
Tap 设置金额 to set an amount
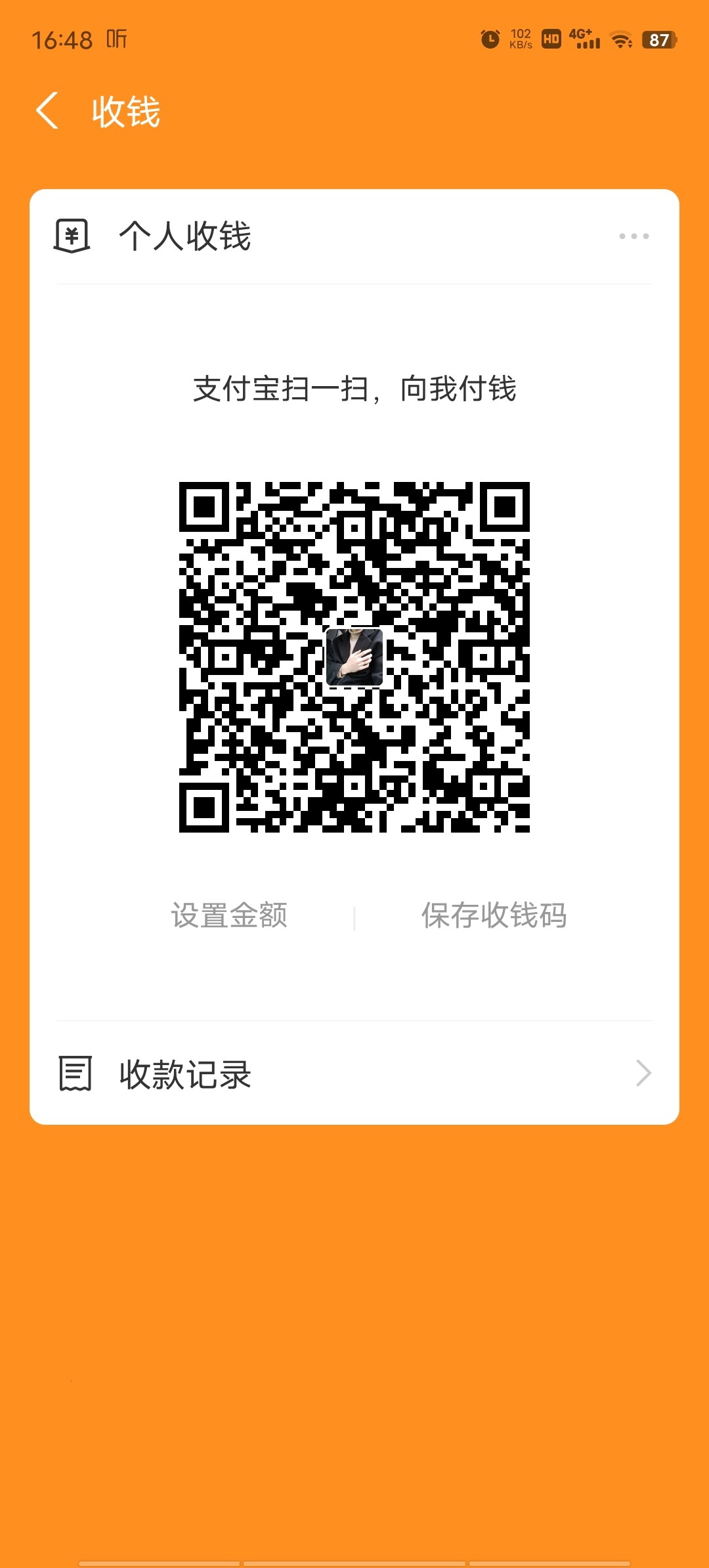[230, 917]
